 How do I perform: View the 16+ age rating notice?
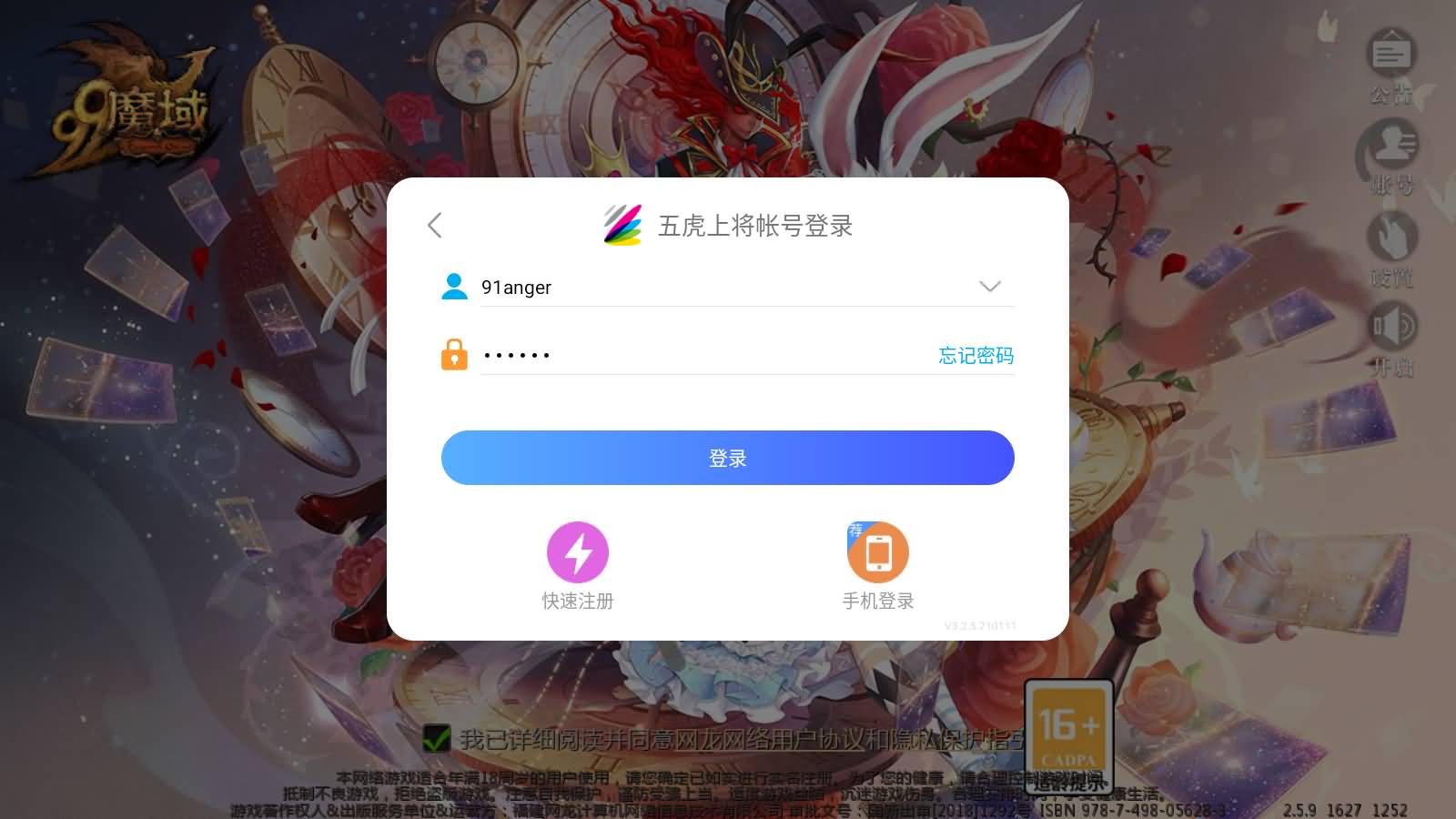point(1068,728)
